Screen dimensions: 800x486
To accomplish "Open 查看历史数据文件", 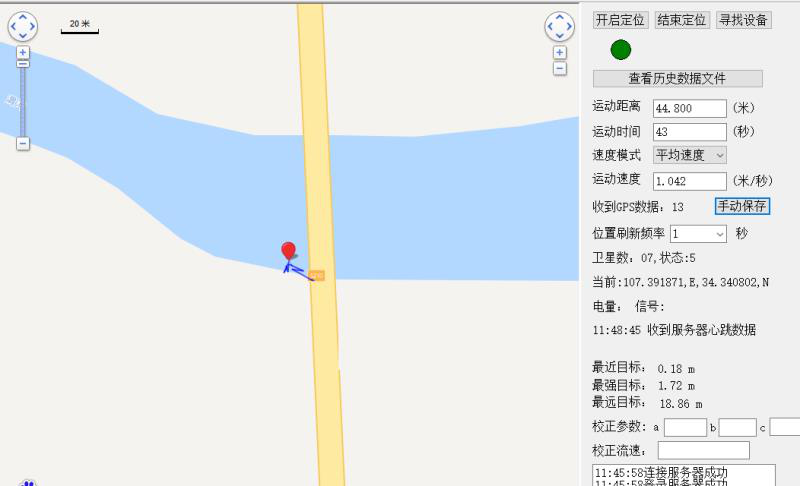I will pos(677,78).
